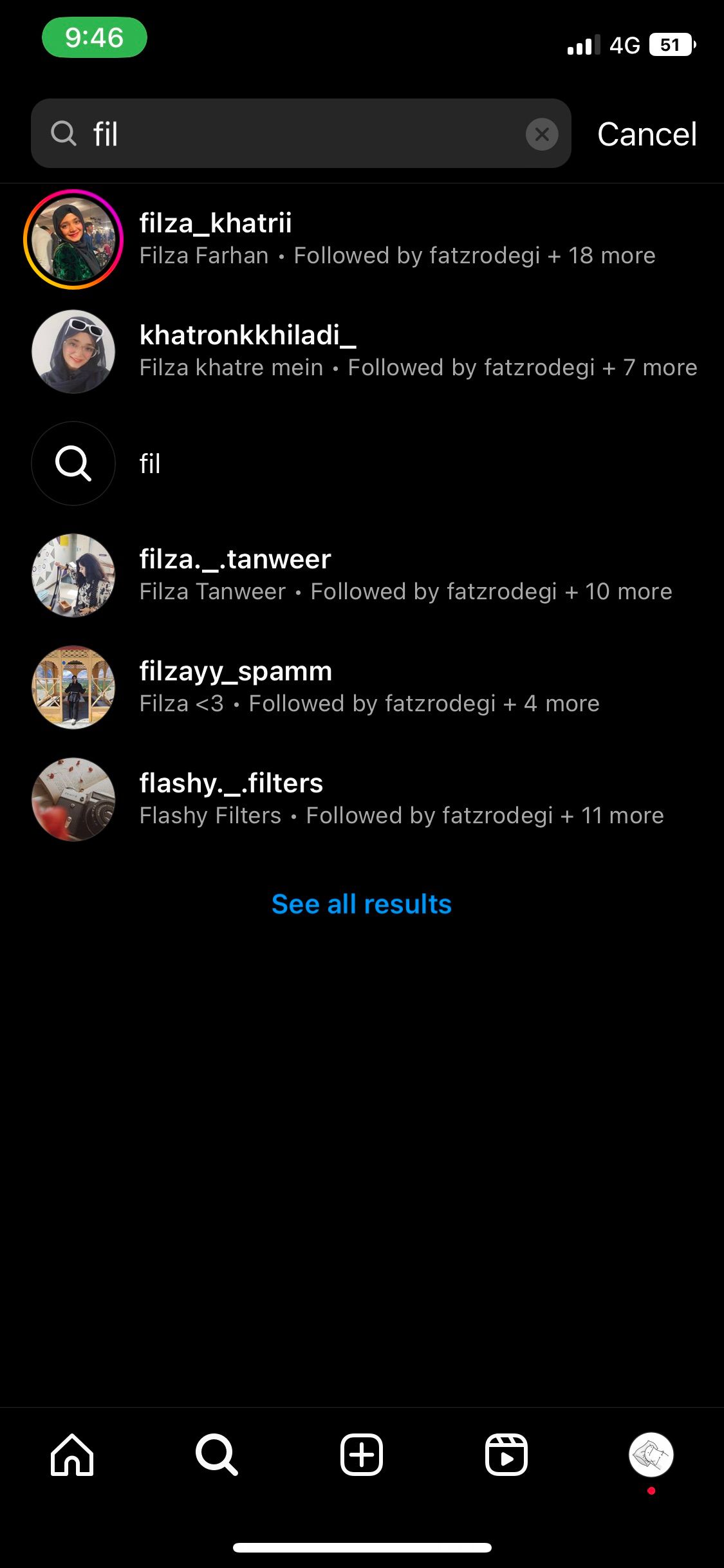
Task: Clear the search field using the X icon
Action: point(543,134)
